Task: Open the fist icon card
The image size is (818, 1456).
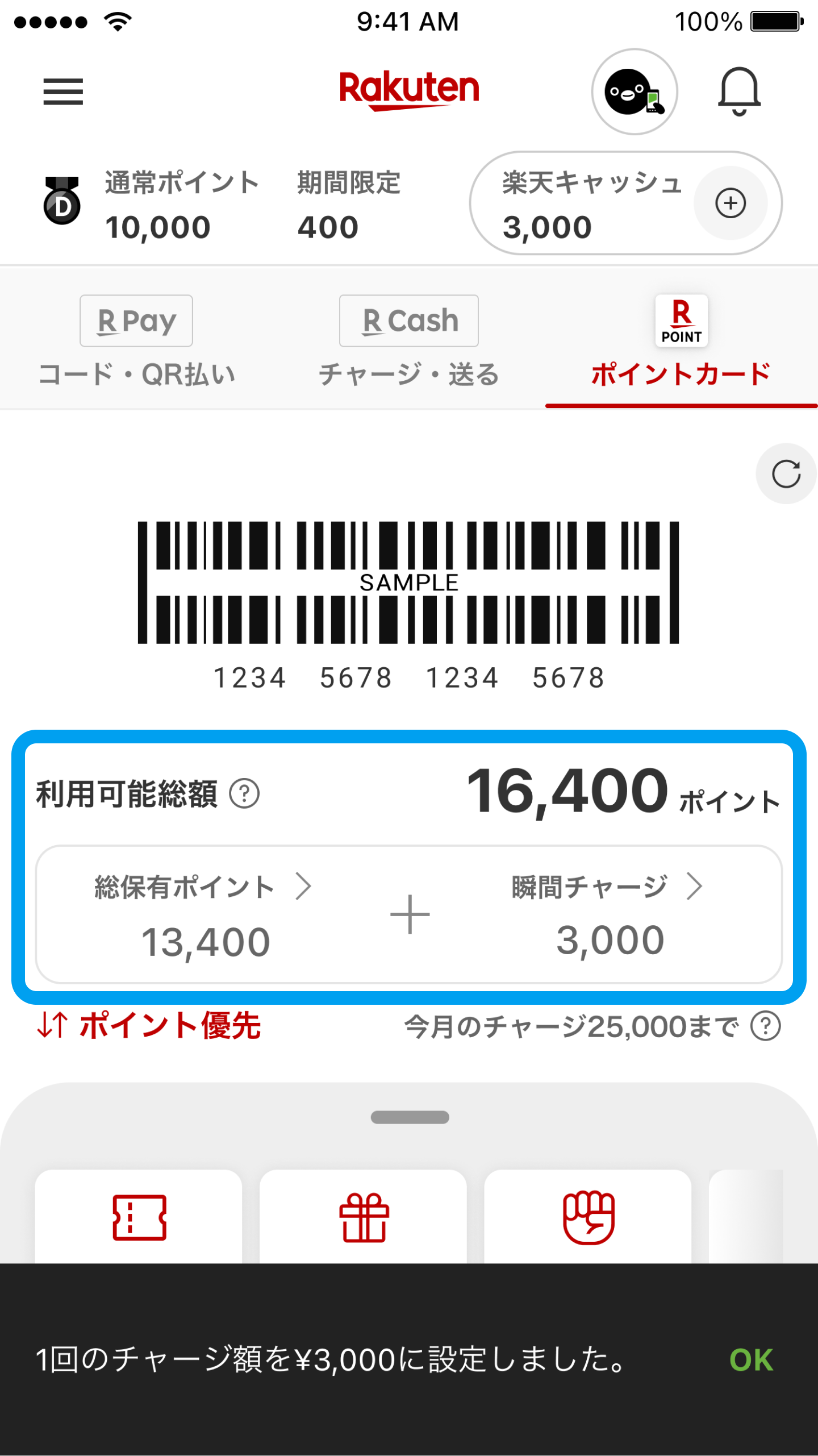Action: click(588, 1217)
